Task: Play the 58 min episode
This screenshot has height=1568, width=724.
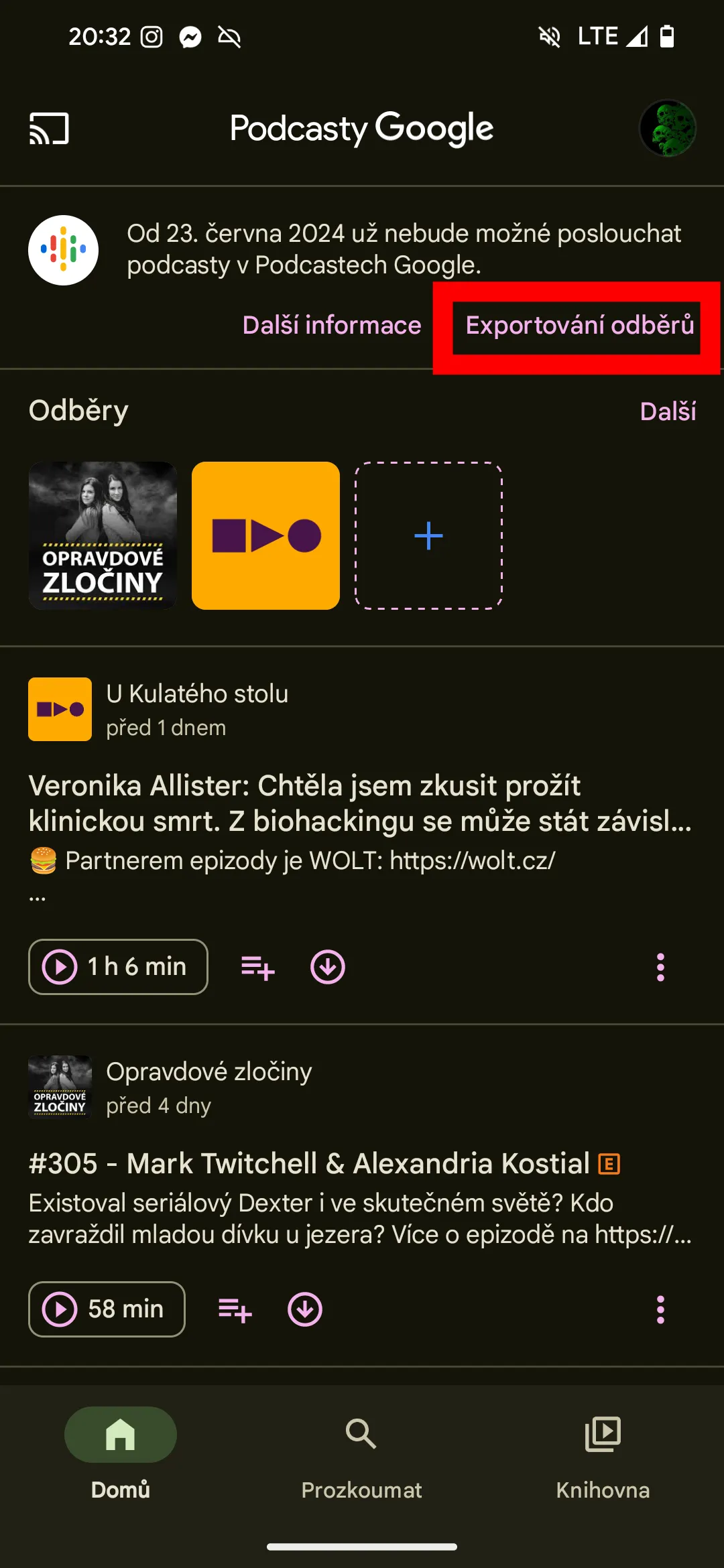Action: click(107, 1309)
